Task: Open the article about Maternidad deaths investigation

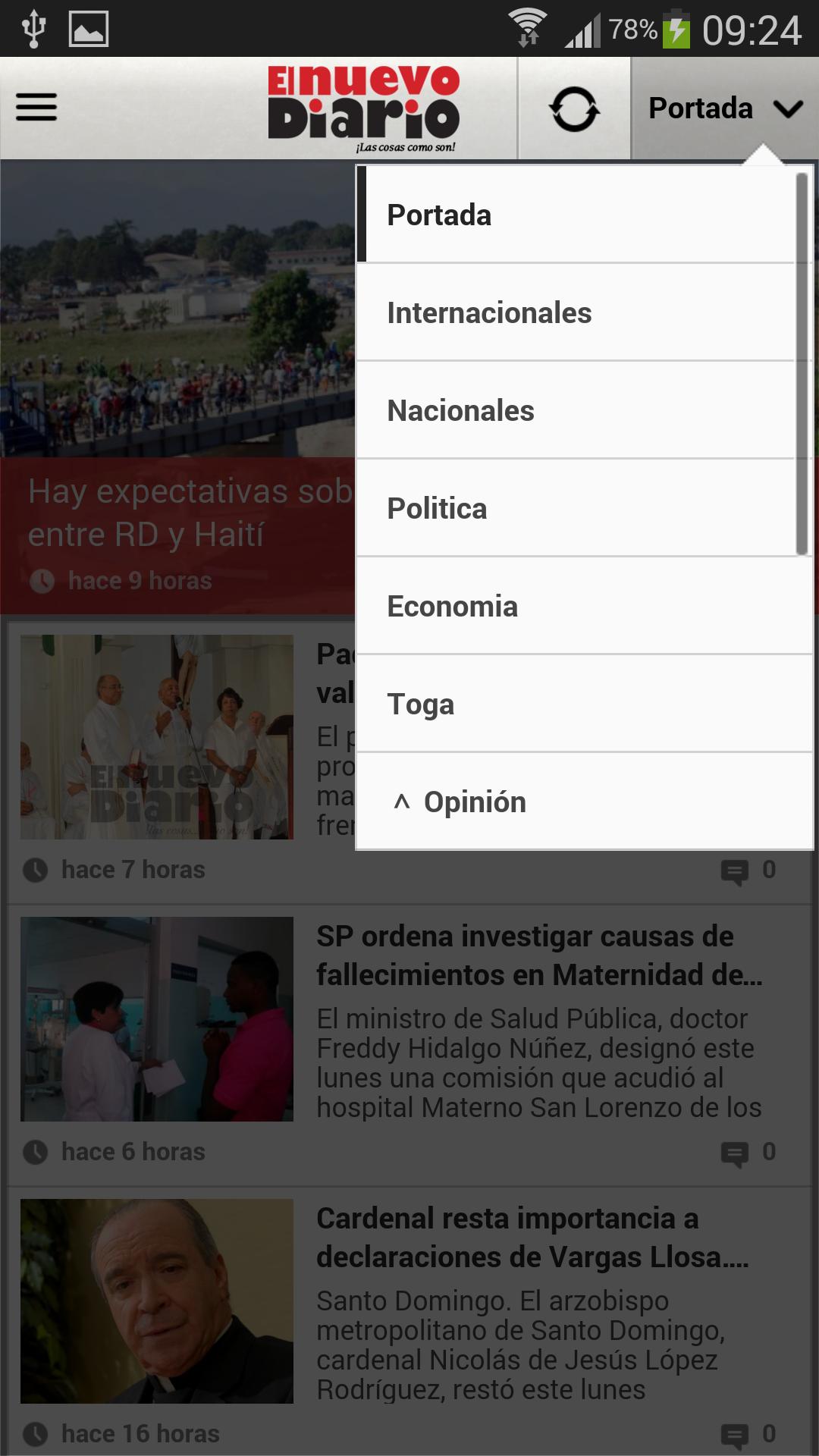Action: coord(538,955)
